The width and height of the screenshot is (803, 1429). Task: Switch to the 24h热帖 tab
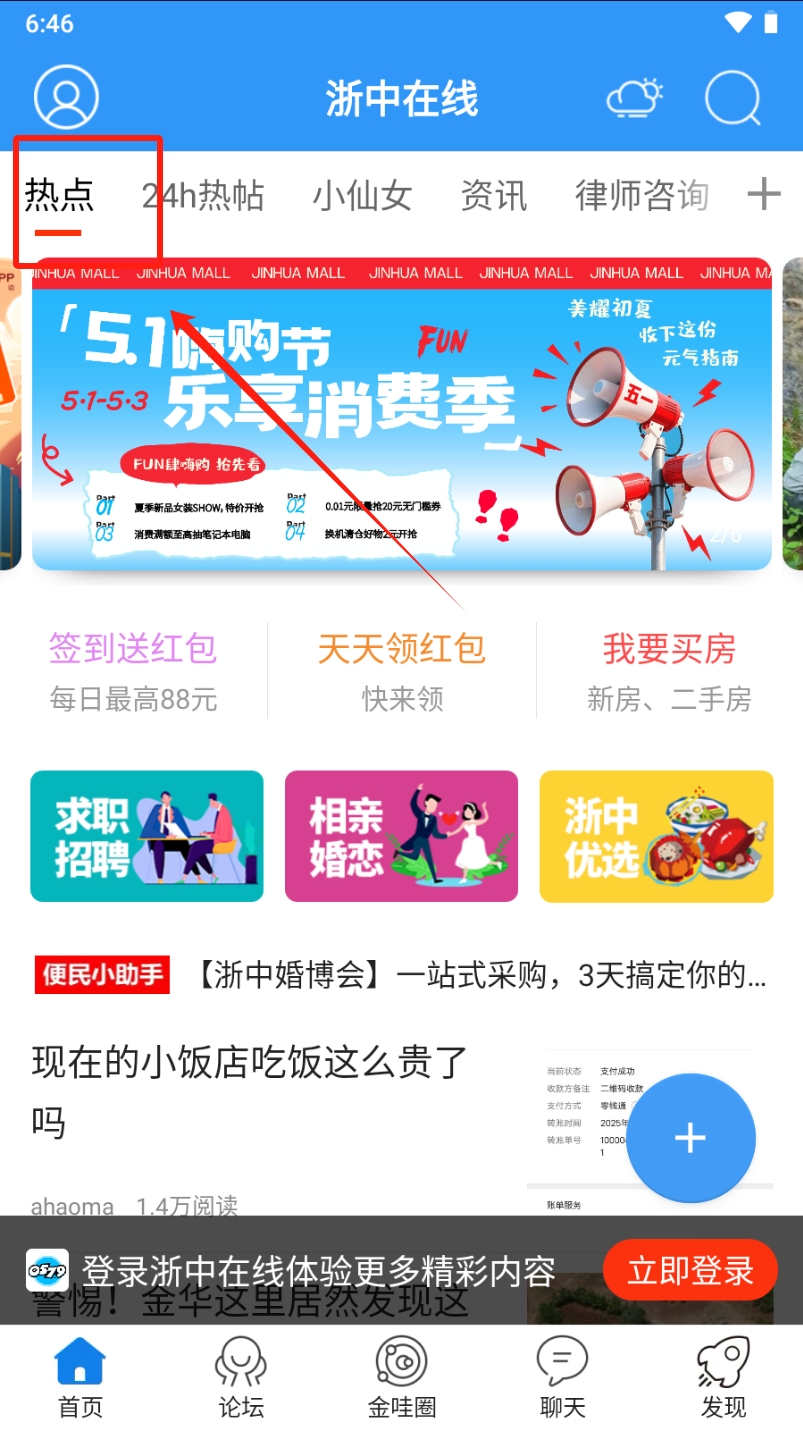pyautogui.click(x=203, y=195)
